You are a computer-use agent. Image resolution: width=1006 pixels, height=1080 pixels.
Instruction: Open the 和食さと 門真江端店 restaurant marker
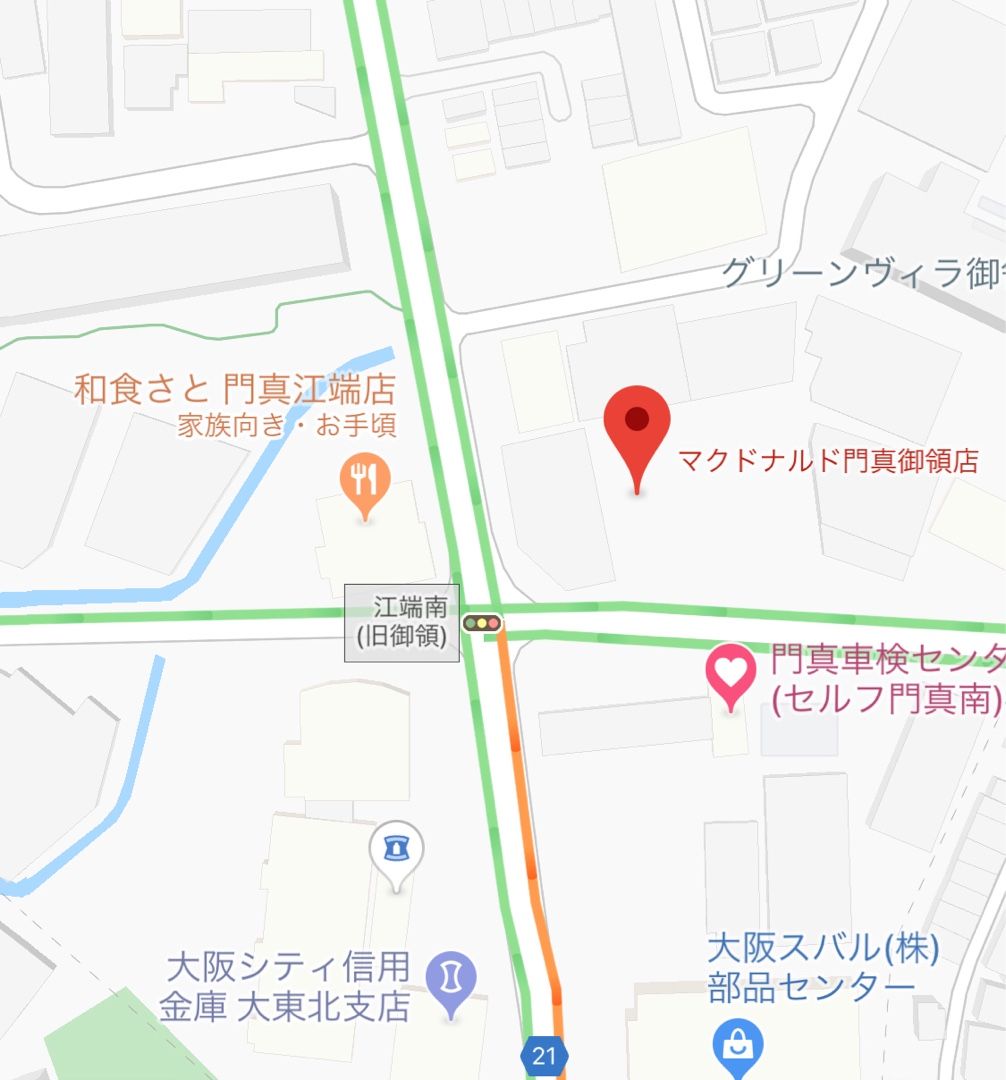(366, 483)
